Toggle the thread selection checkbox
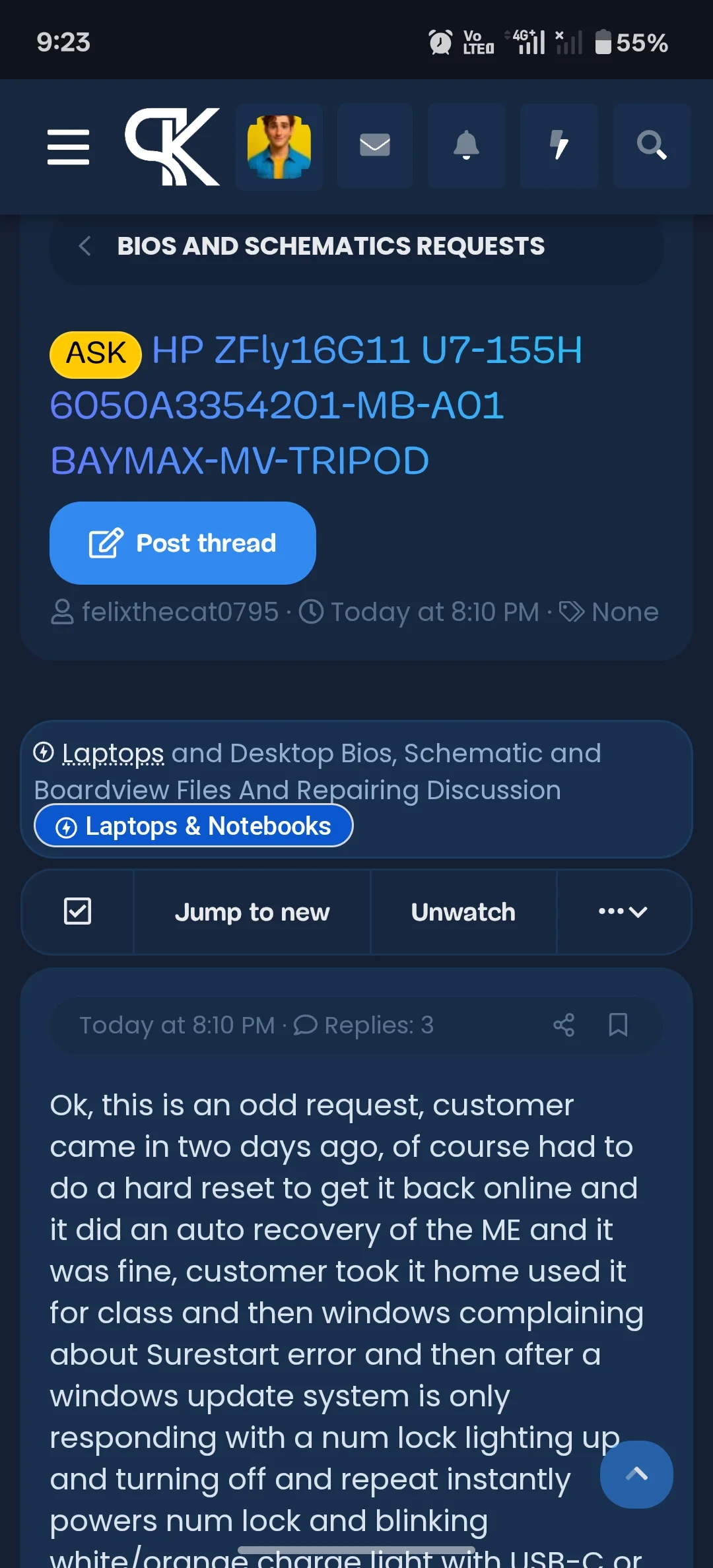 tap(77, 911)
